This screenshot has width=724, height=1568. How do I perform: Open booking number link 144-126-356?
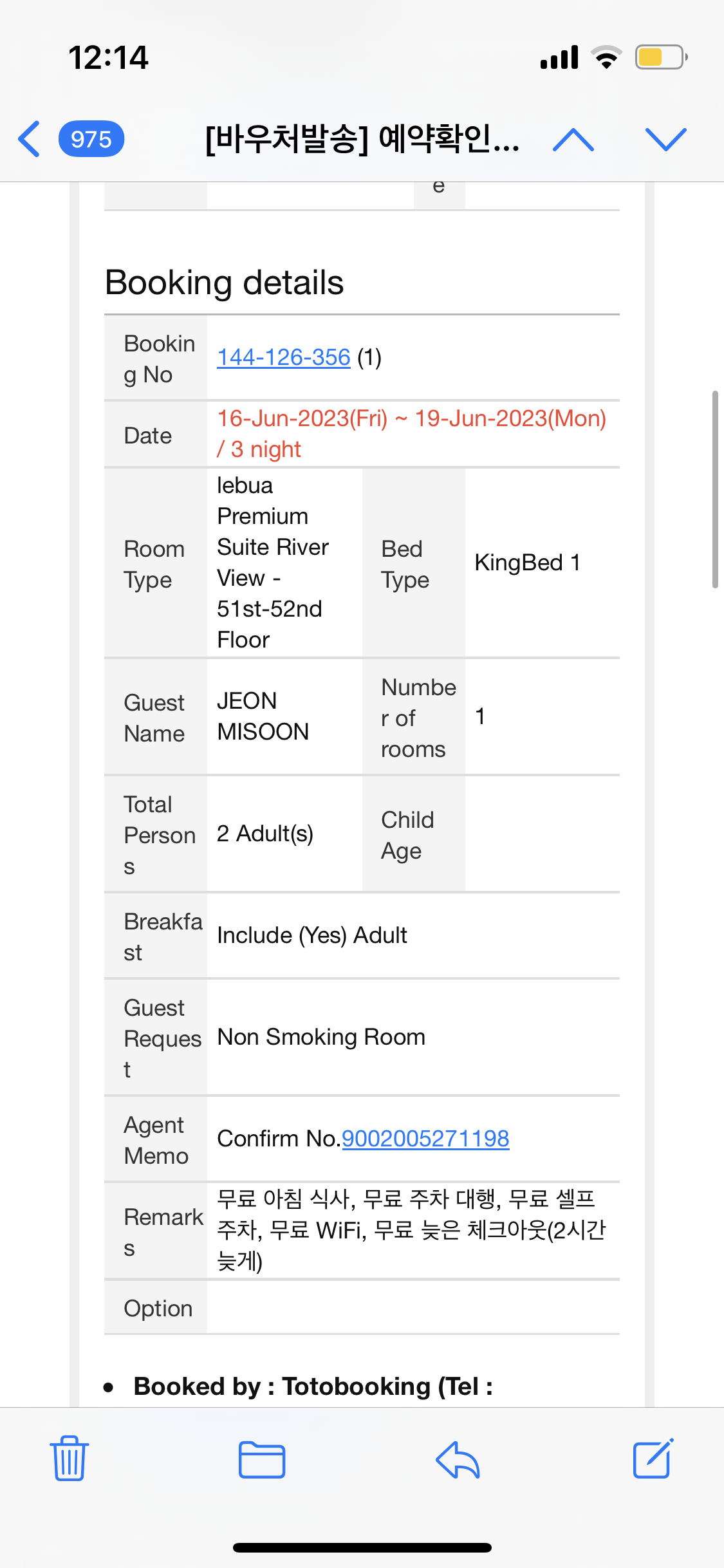point(284,357)
